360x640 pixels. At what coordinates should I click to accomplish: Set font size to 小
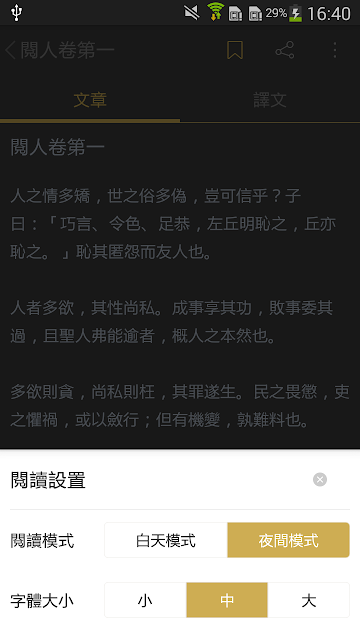pos(145,600)
